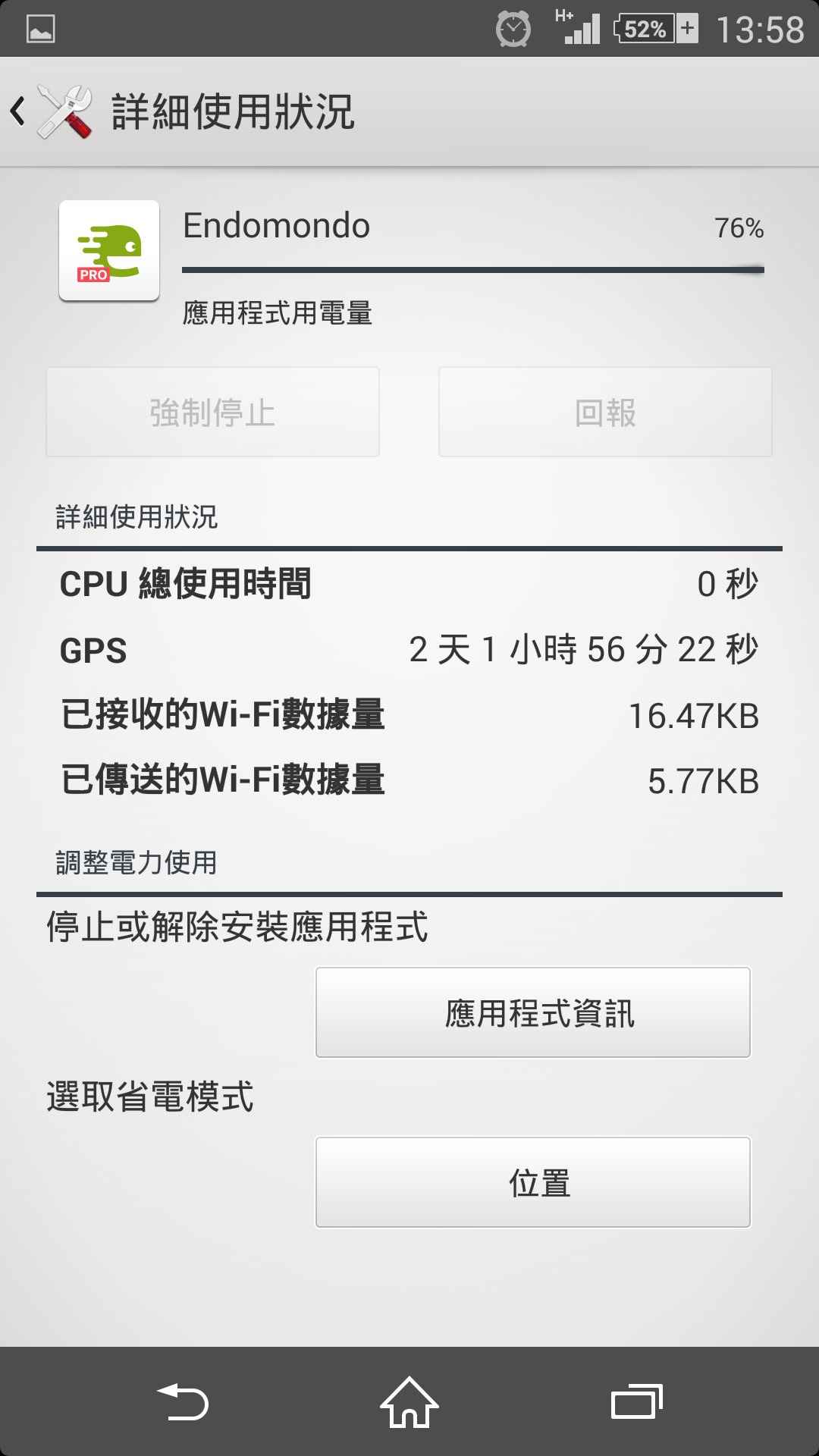Tap the 強制停止 force stop button

[212, 412]
